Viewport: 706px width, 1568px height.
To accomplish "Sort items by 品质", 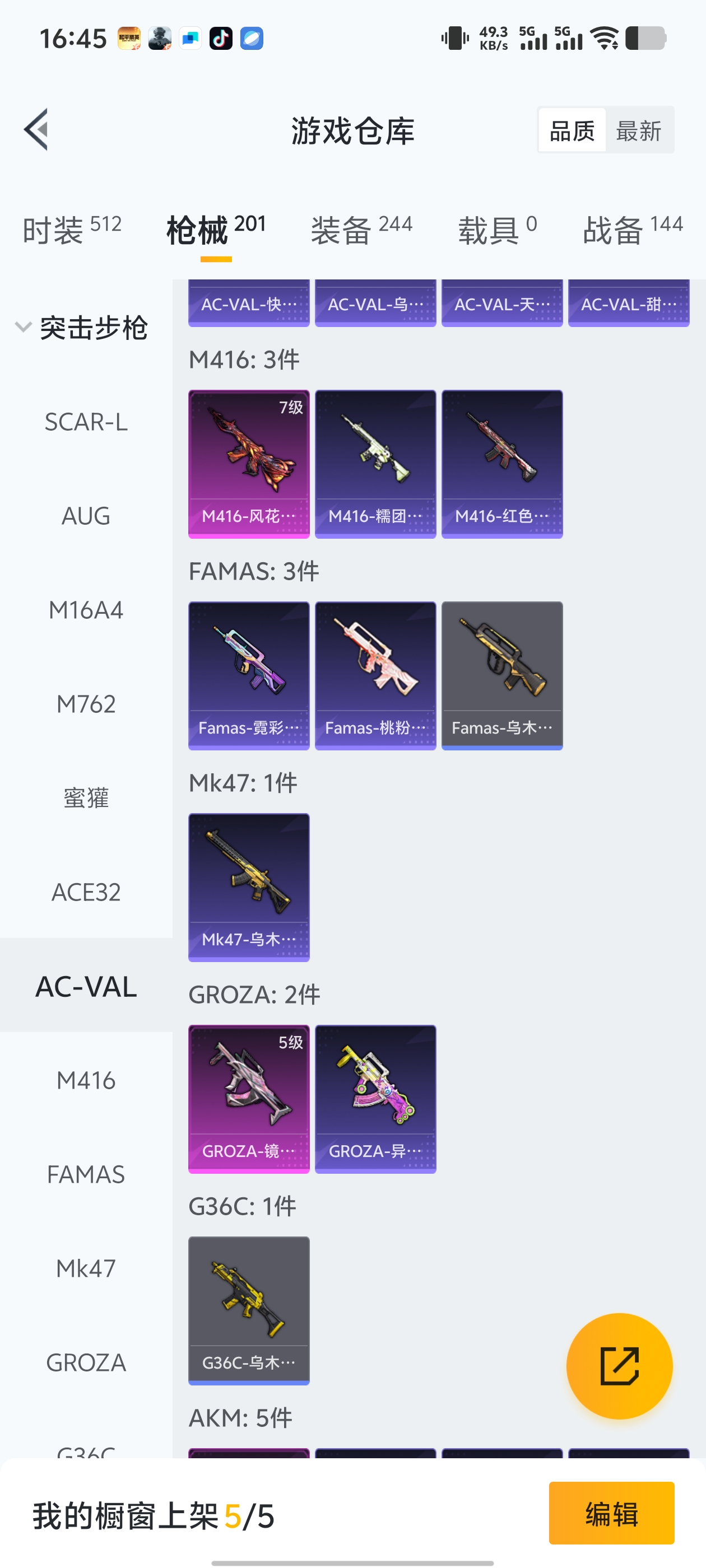I will tap(572, 131).
